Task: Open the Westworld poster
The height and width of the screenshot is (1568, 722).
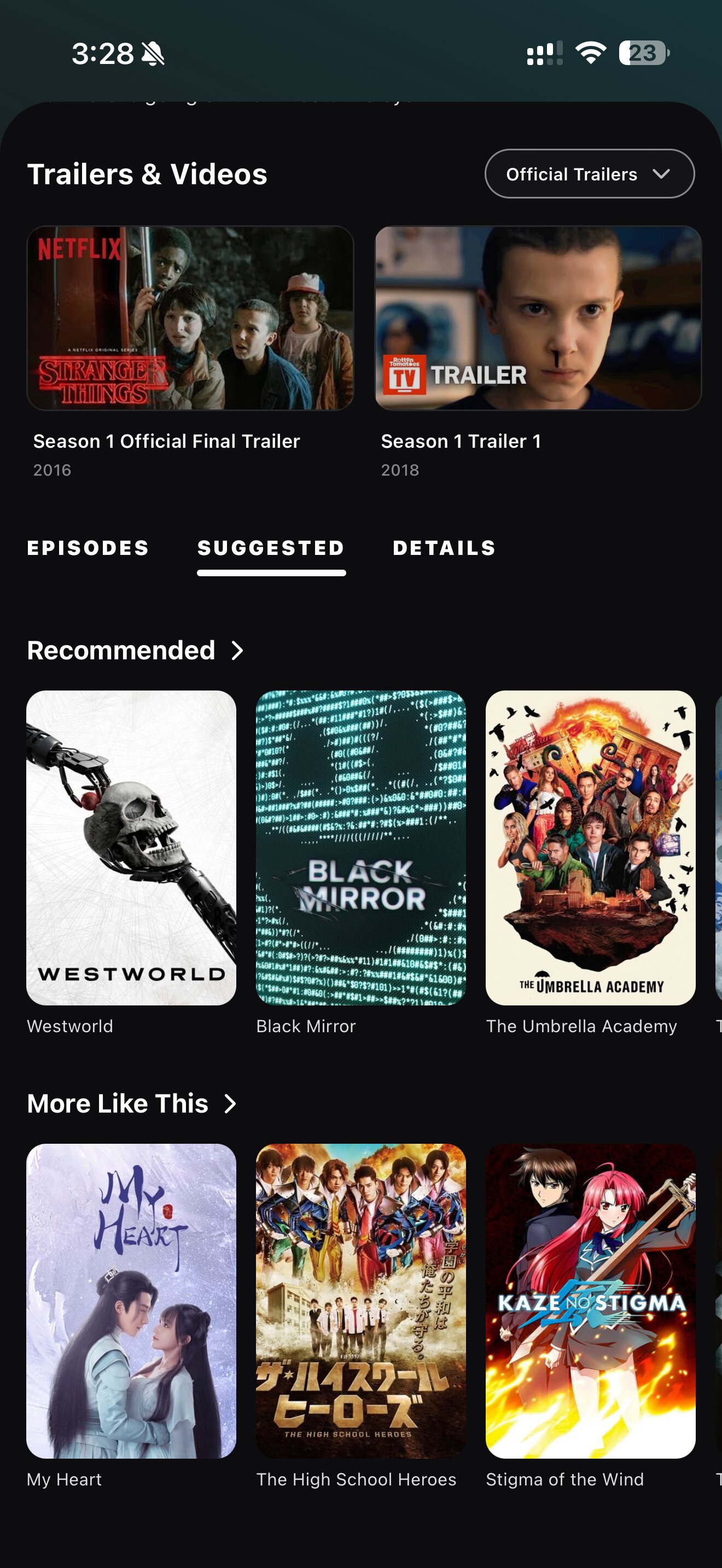Action: coord(131,847)
